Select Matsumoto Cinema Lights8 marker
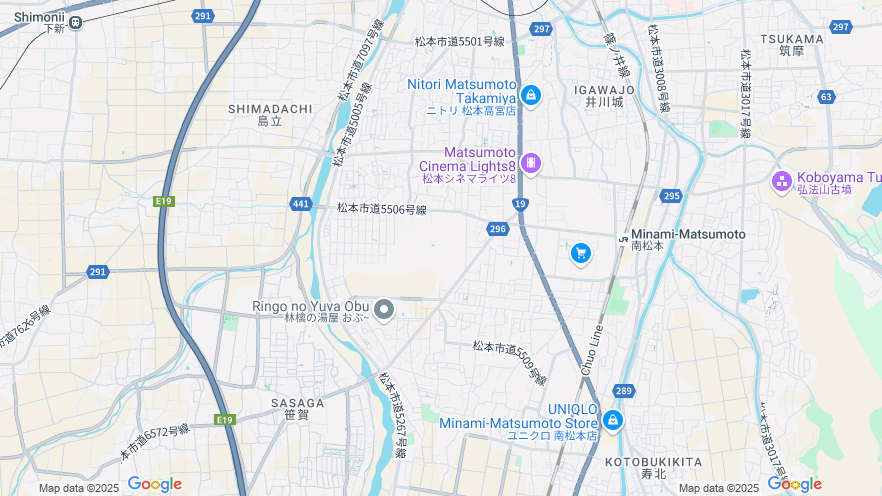882x496 pixels. click(531, 162)
